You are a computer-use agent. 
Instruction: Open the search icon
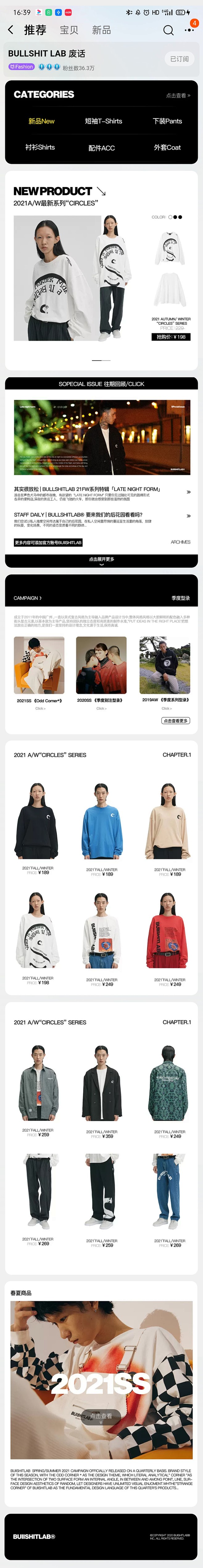pos(168,30)
